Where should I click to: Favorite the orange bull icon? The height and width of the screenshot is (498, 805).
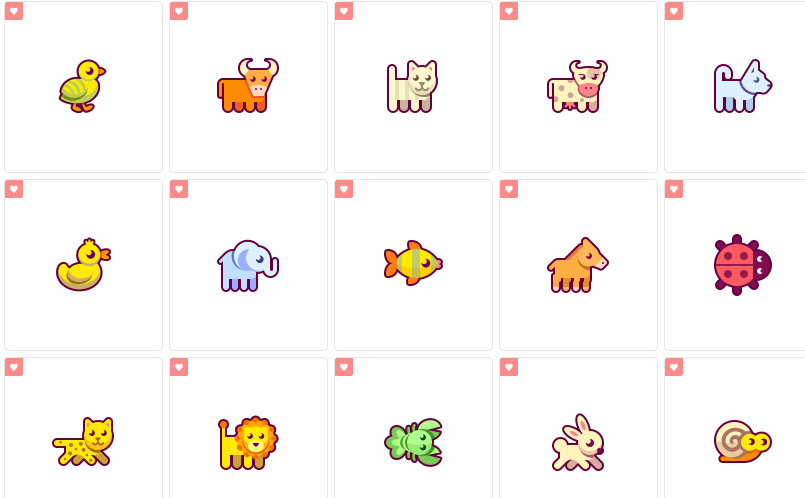(179, 11)
